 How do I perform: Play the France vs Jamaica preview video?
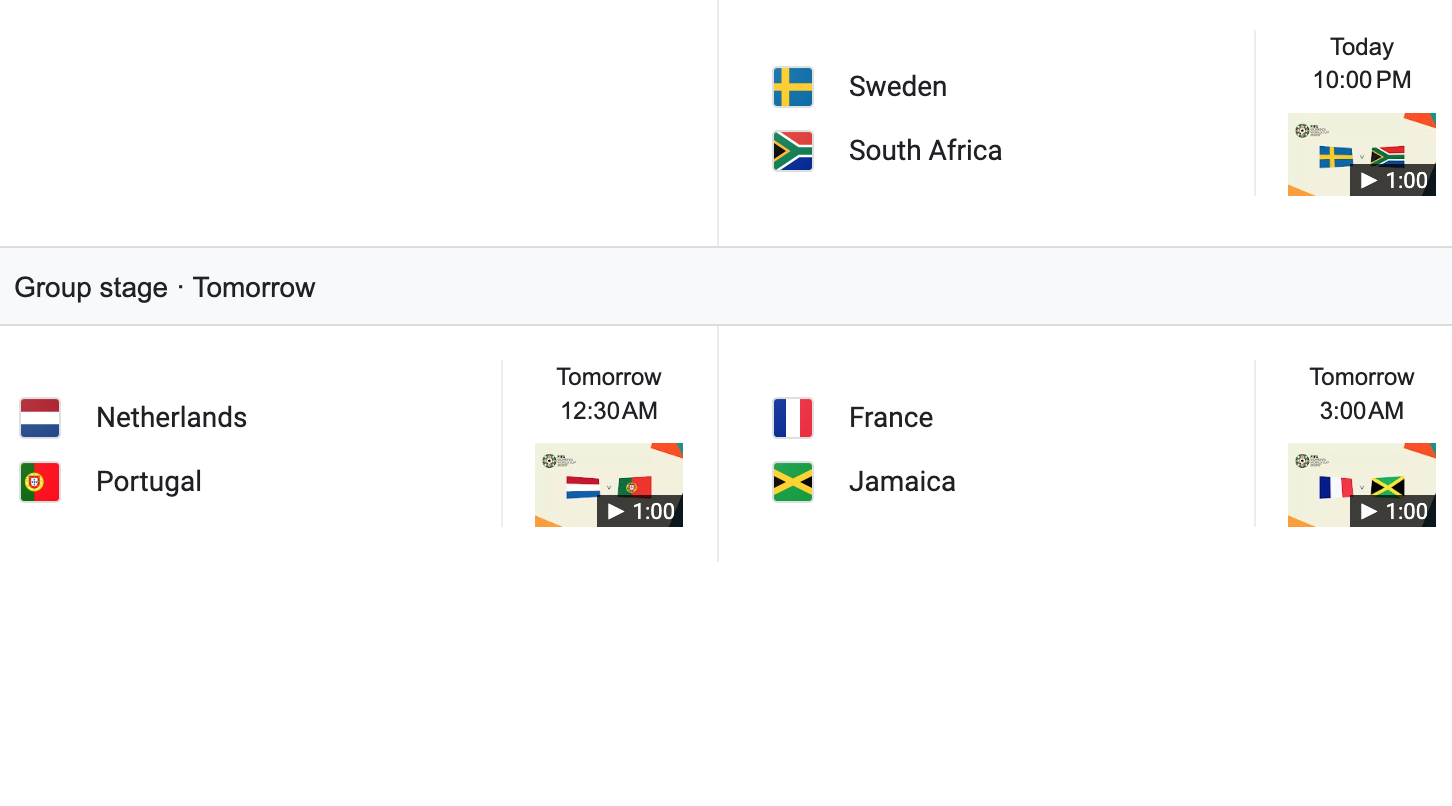click(1361, 485)
